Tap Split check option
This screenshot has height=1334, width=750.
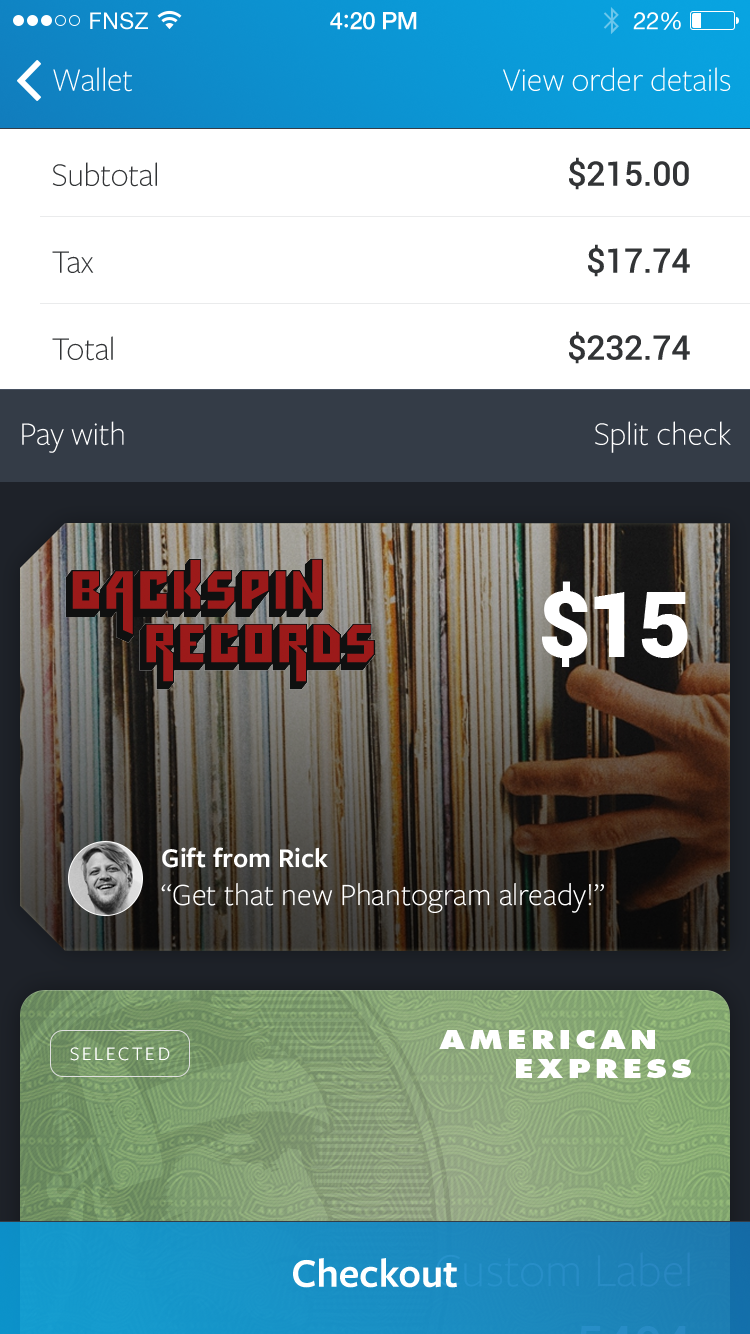point(661,435)
